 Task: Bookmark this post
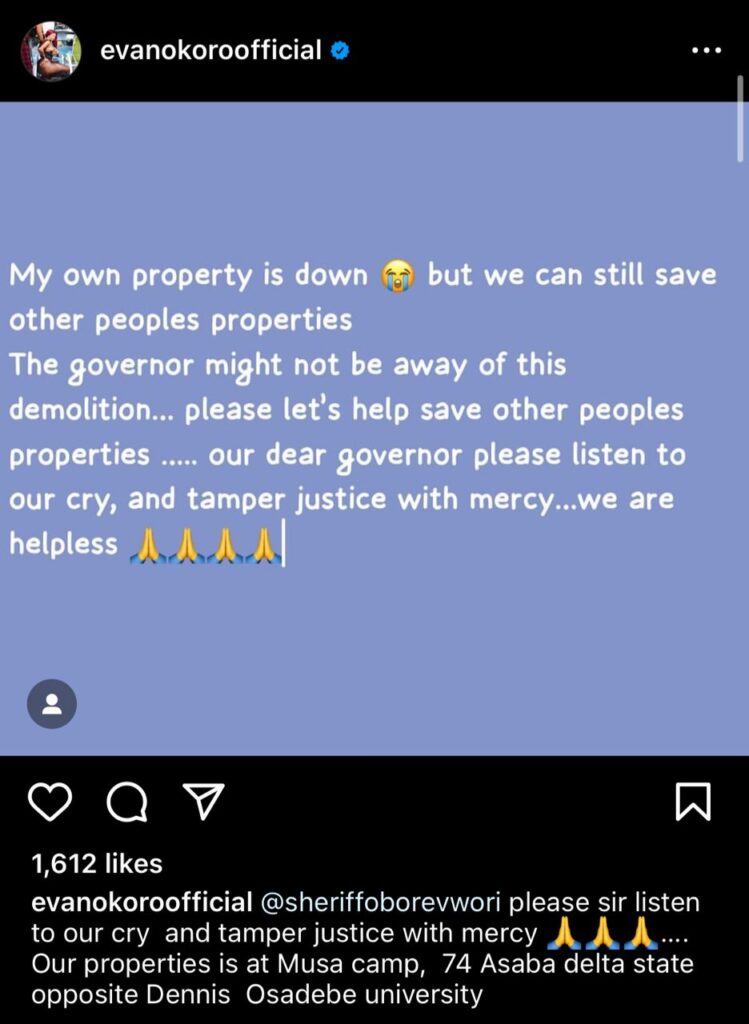(x=693, y=801)
